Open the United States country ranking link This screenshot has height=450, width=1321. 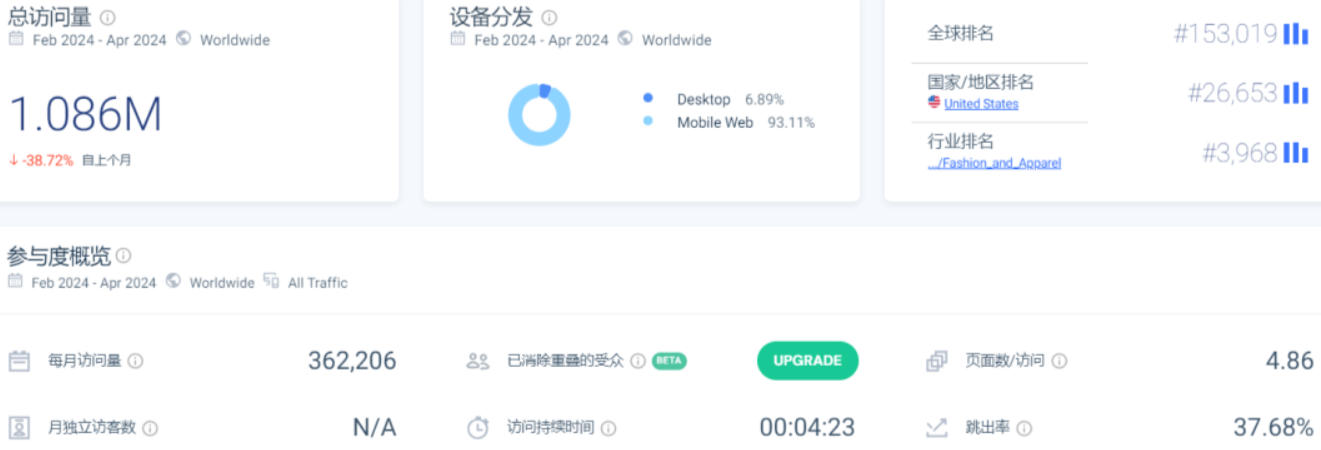pyautogui.click(x=981, y=104)
